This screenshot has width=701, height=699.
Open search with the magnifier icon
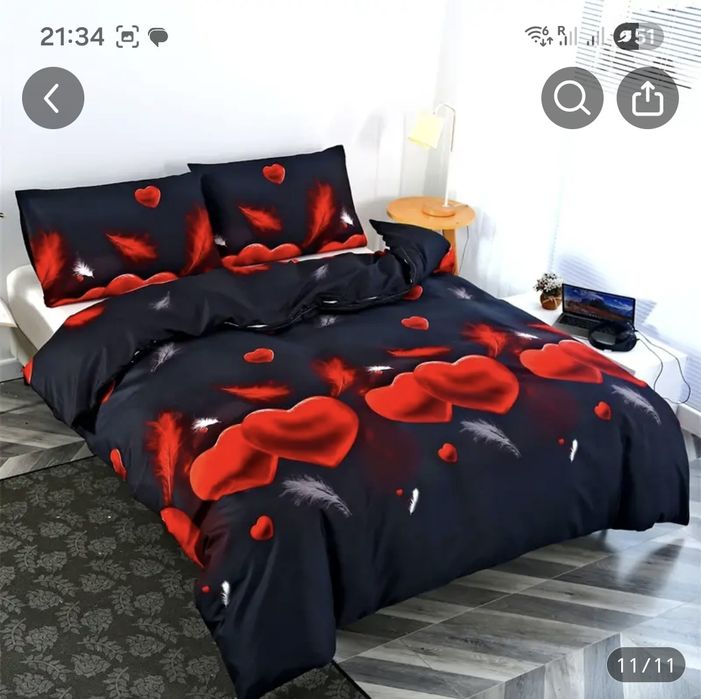572,98
